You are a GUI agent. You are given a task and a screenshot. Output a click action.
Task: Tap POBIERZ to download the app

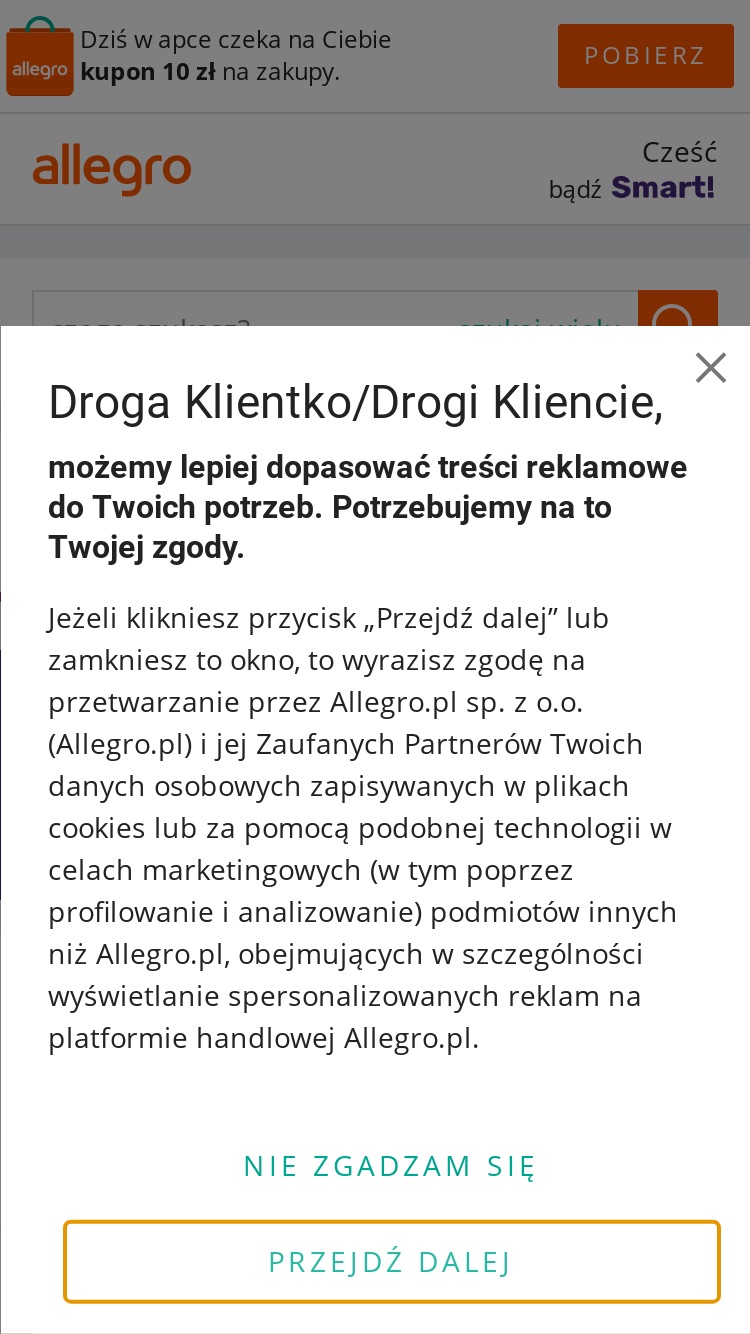click(x=646, y=55)
